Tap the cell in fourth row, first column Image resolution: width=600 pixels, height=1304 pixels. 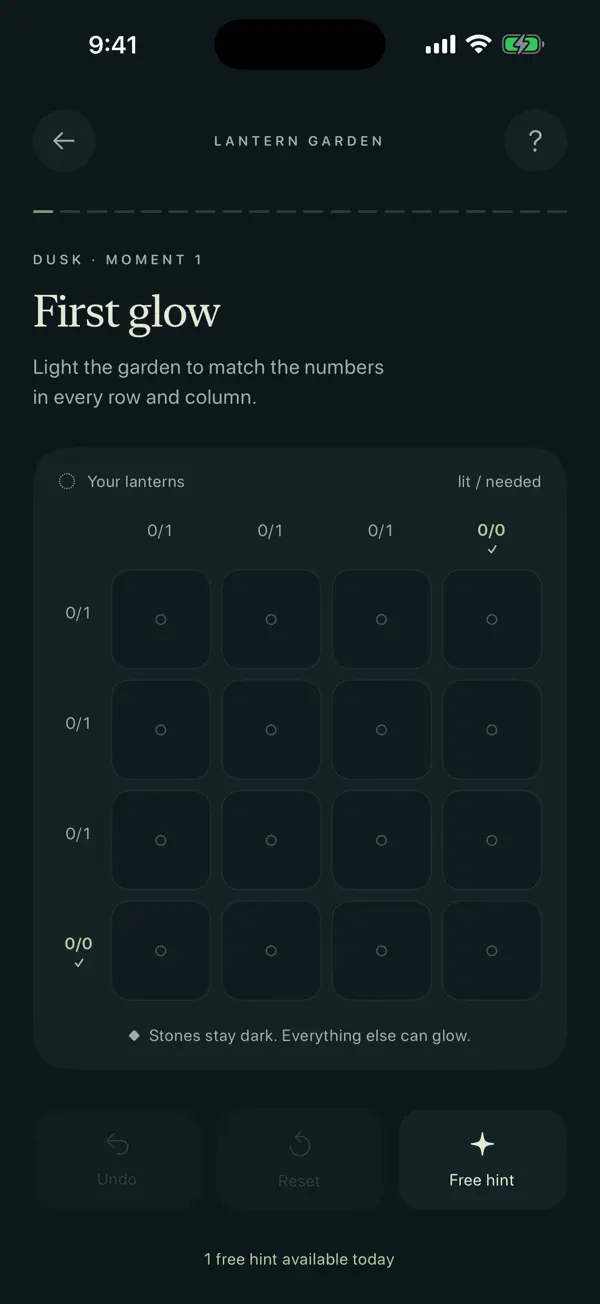161,951
